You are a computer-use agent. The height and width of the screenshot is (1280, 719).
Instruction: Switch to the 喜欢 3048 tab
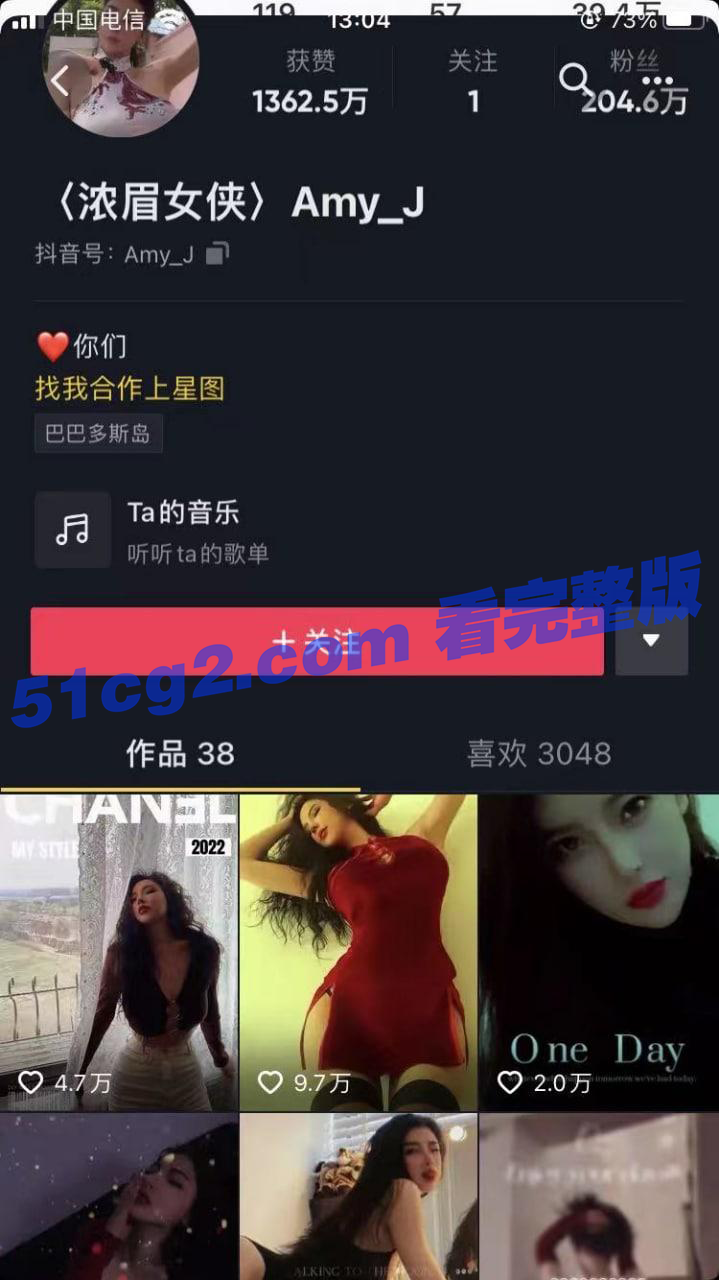pyautogui.click(x=538, y=754)
